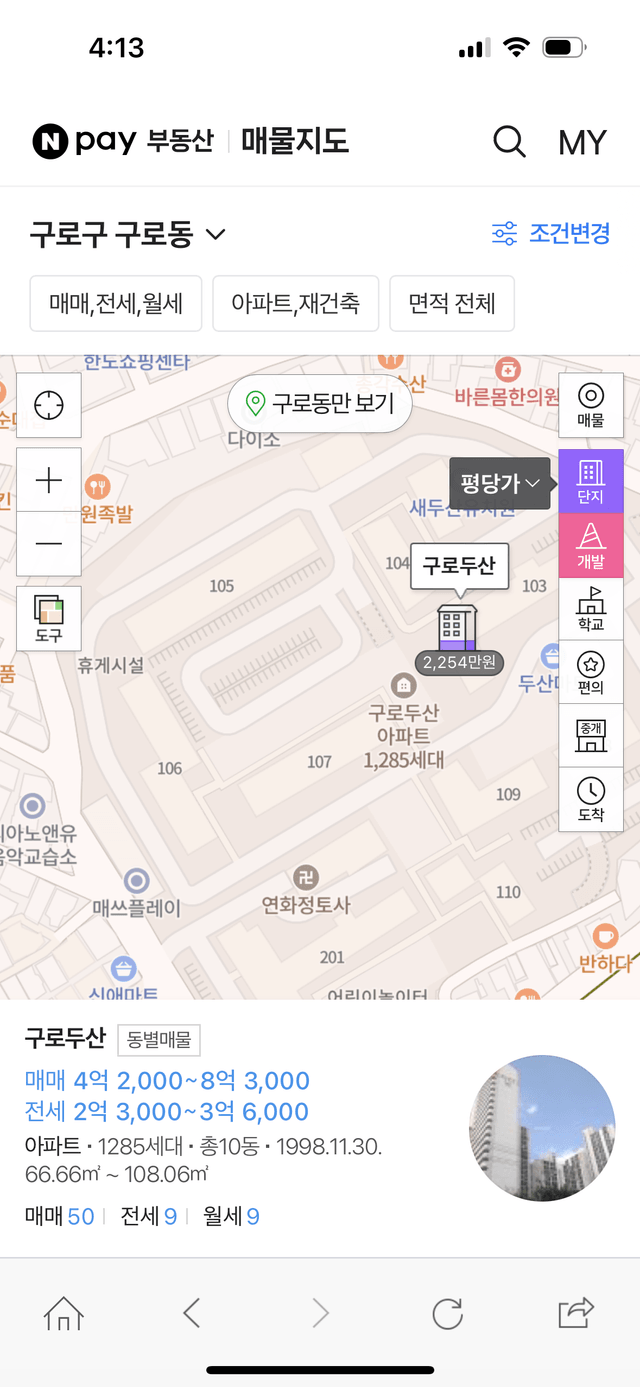Zoom out the map with minus
Viewport: 640px width, 1387px height.
[x=48, y=543]
